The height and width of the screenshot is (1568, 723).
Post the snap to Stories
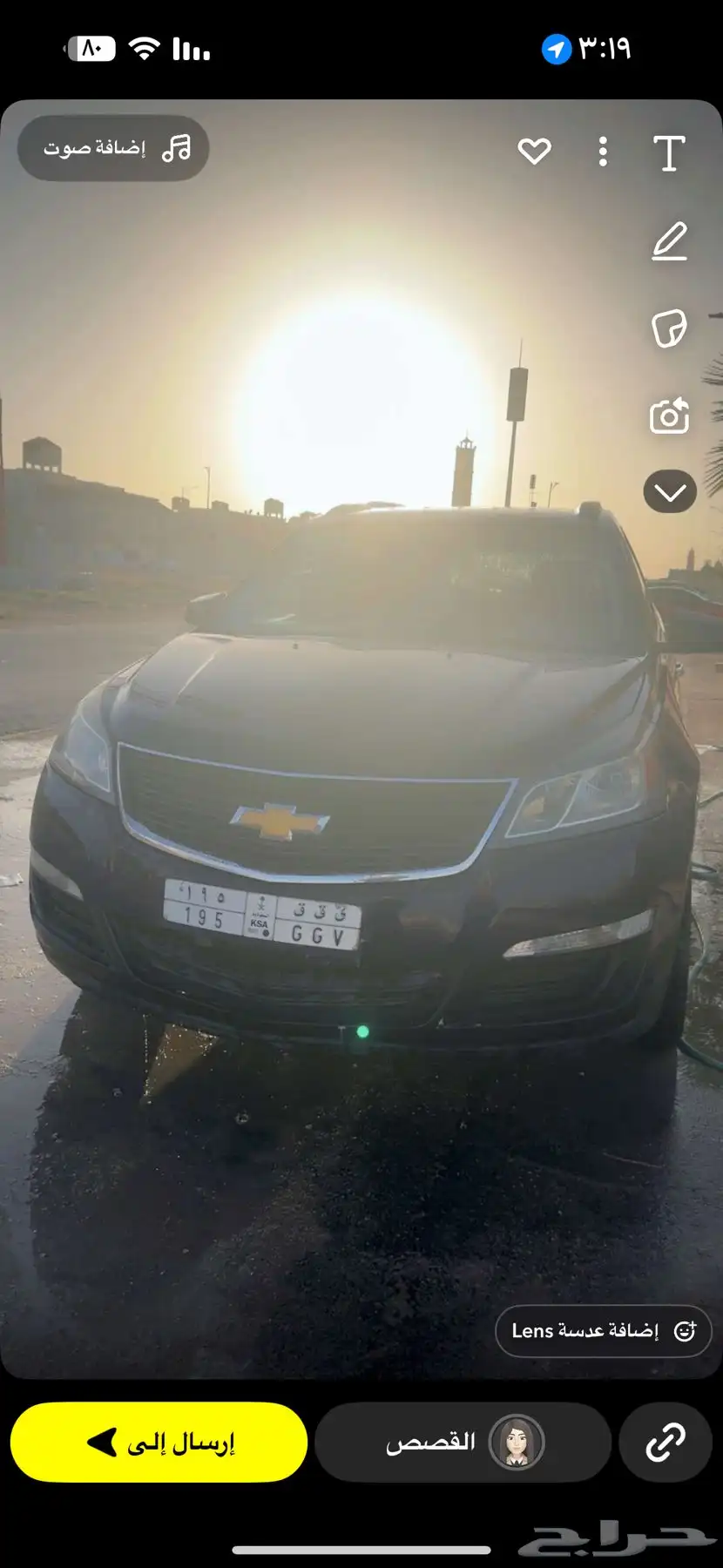coord(462,1443)
